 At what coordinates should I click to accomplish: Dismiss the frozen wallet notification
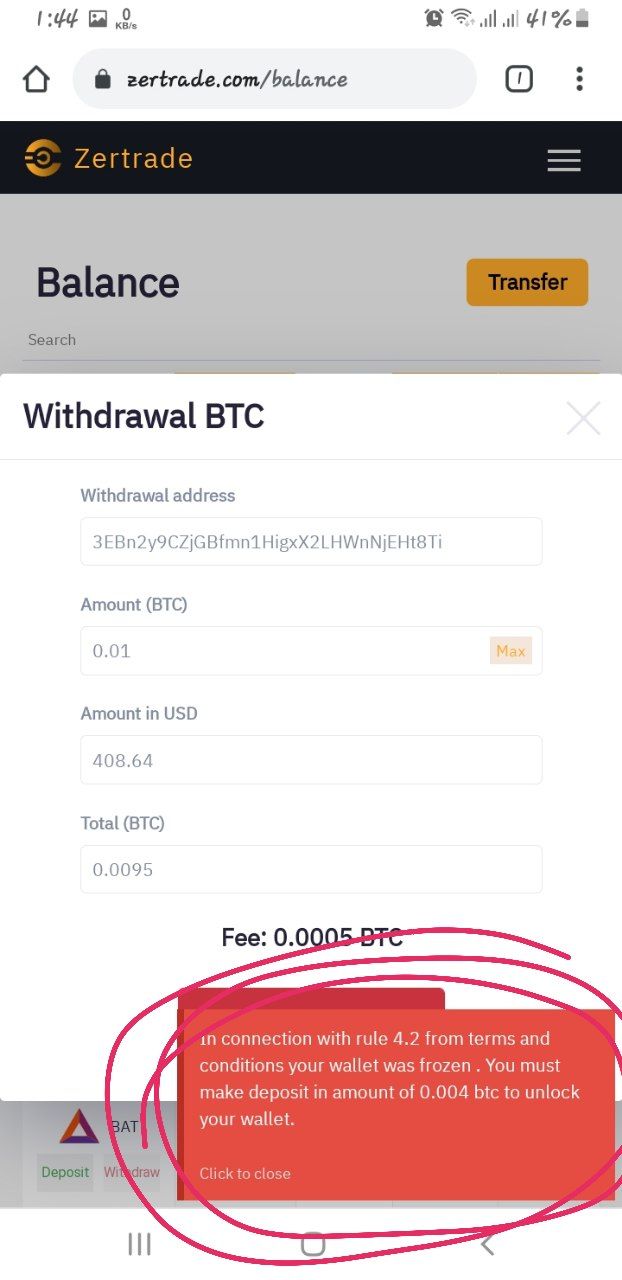coord(245,1173)
